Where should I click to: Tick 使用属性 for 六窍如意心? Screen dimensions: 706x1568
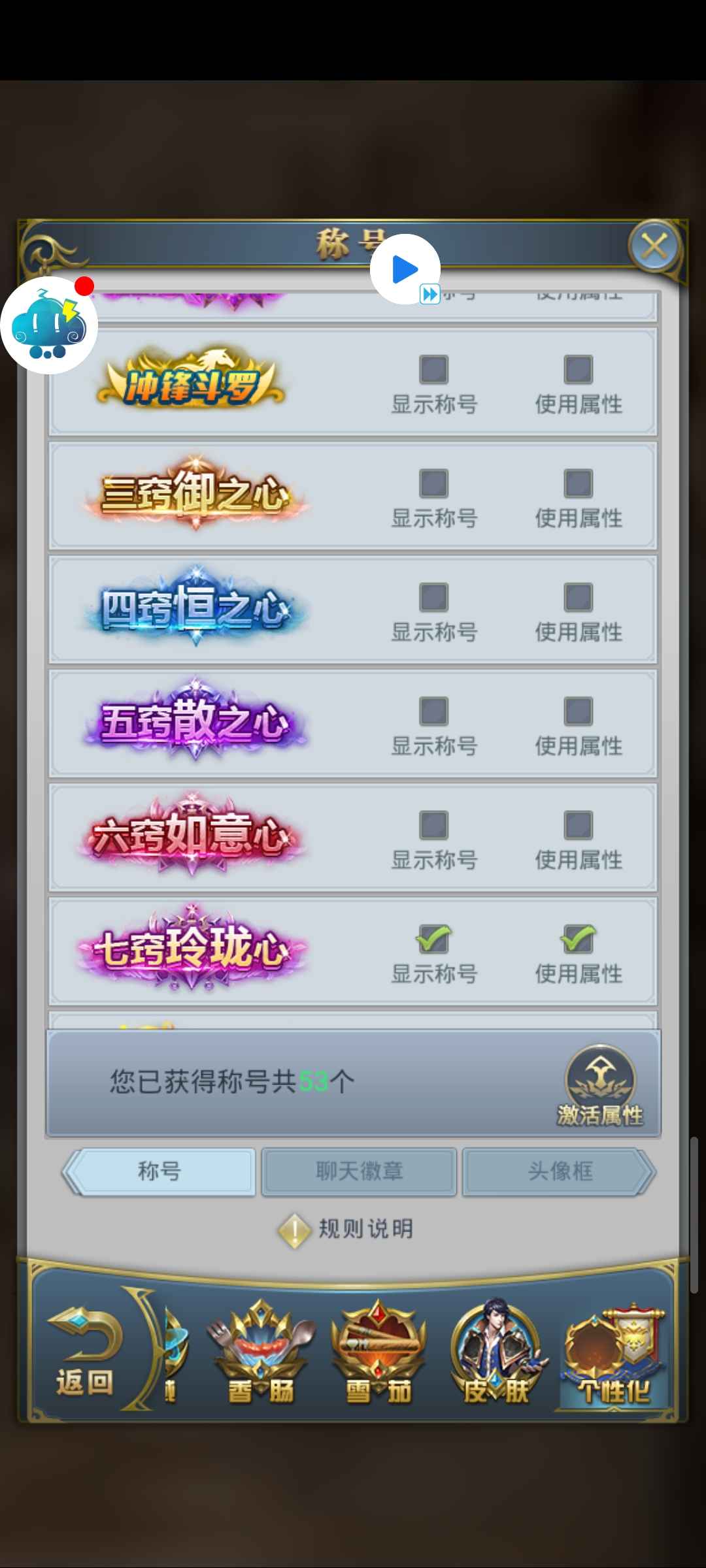coord(579,825)
